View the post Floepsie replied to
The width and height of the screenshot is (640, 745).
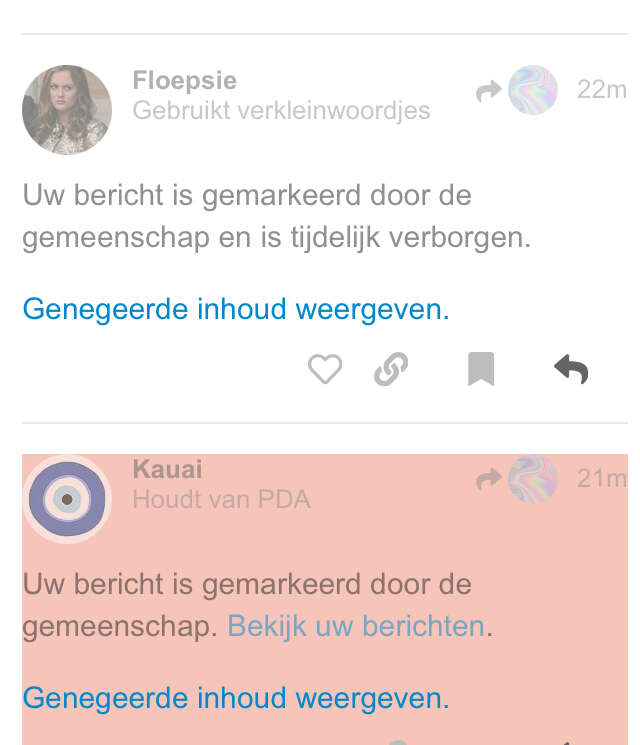pyautogui.click(x=517, y=91)
